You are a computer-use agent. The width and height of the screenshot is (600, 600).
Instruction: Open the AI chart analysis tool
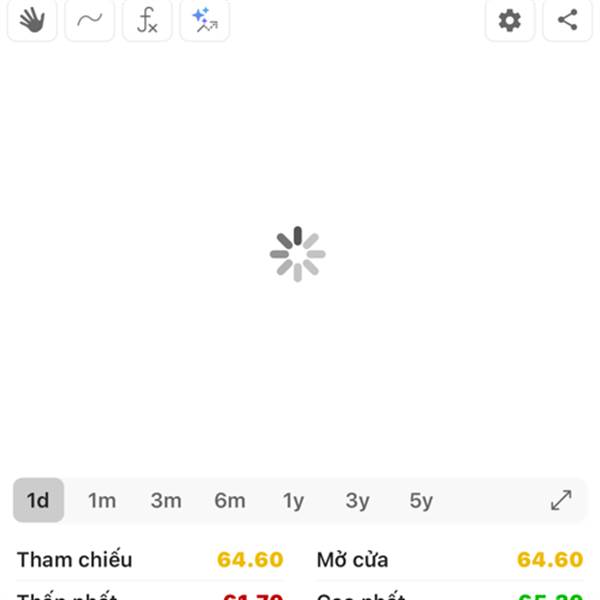(x=205, y=20)
